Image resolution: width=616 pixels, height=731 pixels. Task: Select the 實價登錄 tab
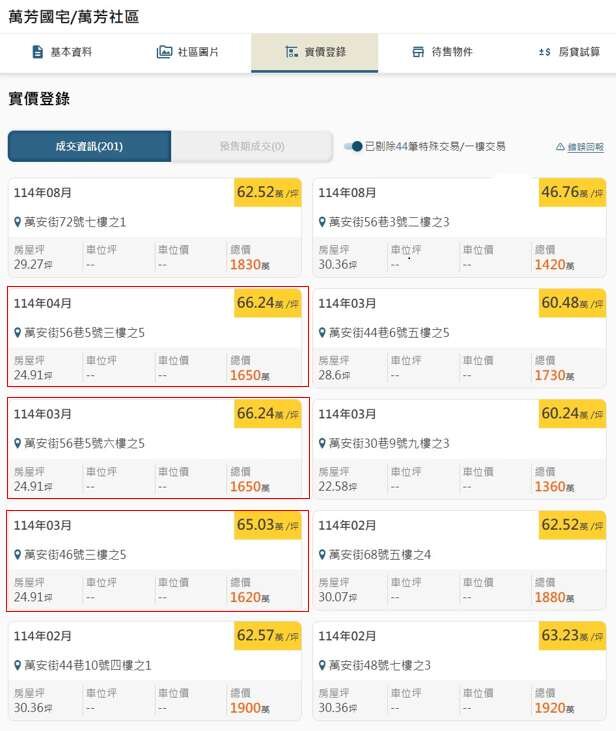[315, 52]
